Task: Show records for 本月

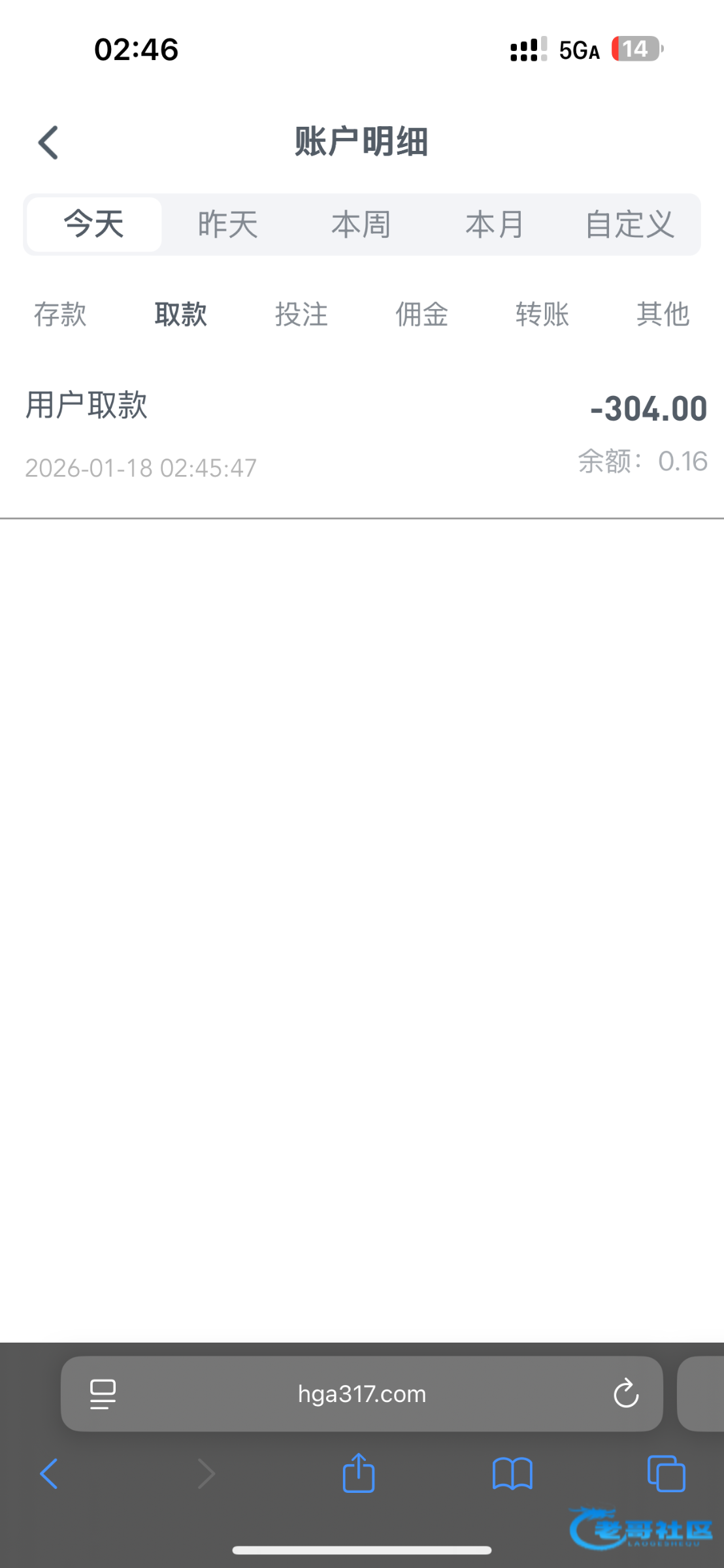Action: click(495, 224)
